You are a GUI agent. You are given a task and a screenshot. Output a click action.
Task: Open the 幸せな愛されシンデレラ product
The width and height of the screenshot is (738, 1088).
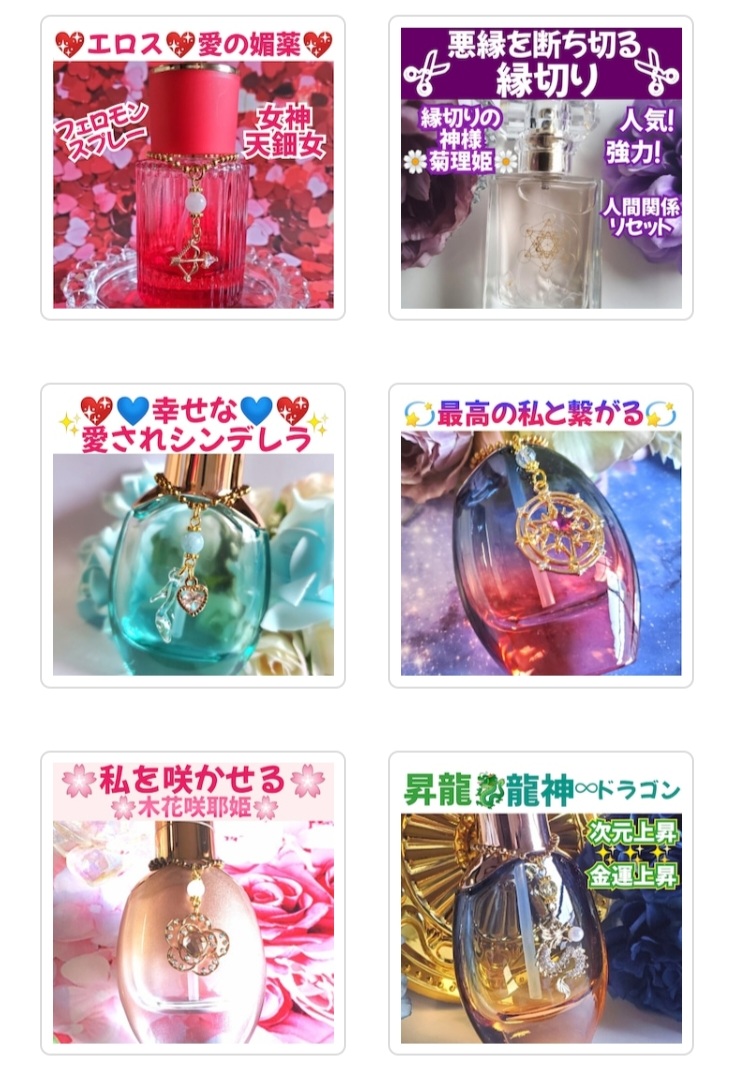(186, 530)
